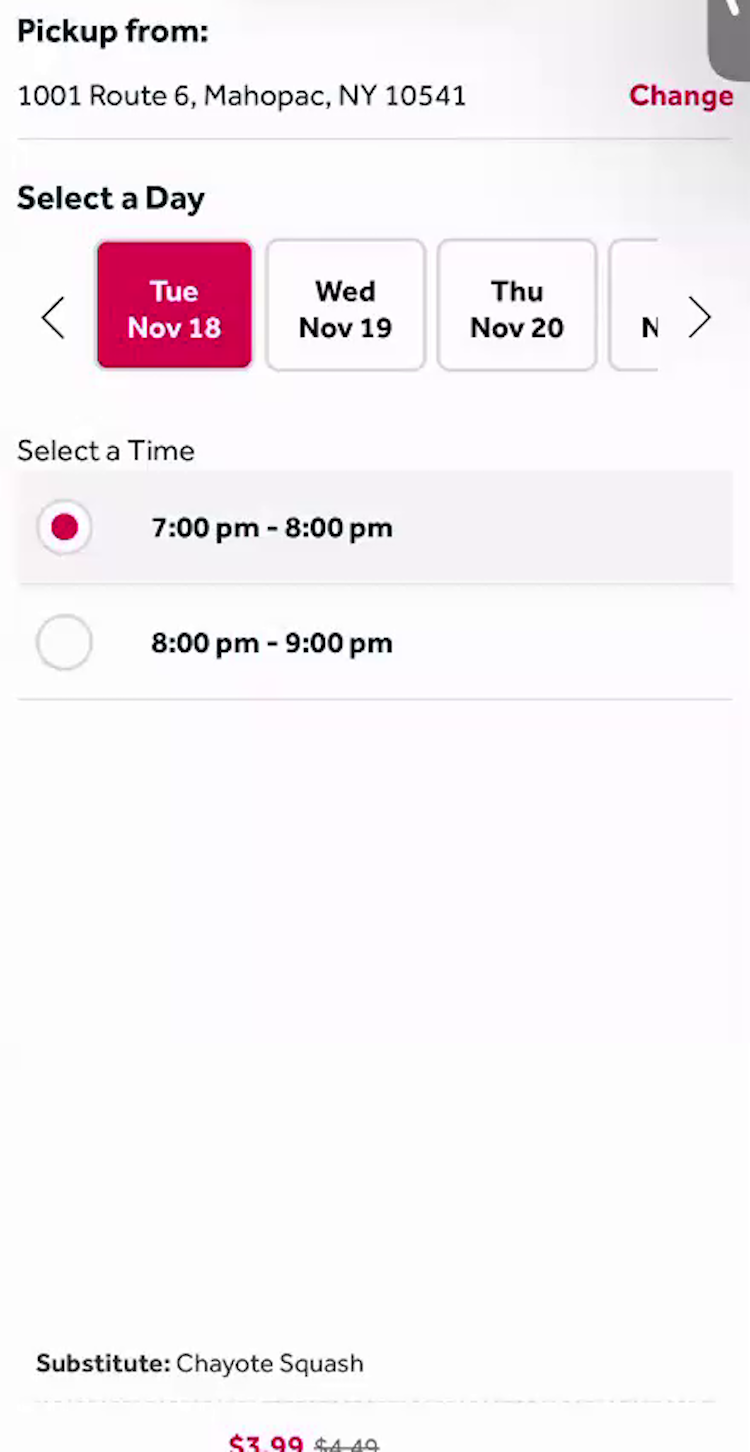Viewport: 750px width, 1452px height.
Task: Click the Change link to edit pickup store
Action: point(681,95)
